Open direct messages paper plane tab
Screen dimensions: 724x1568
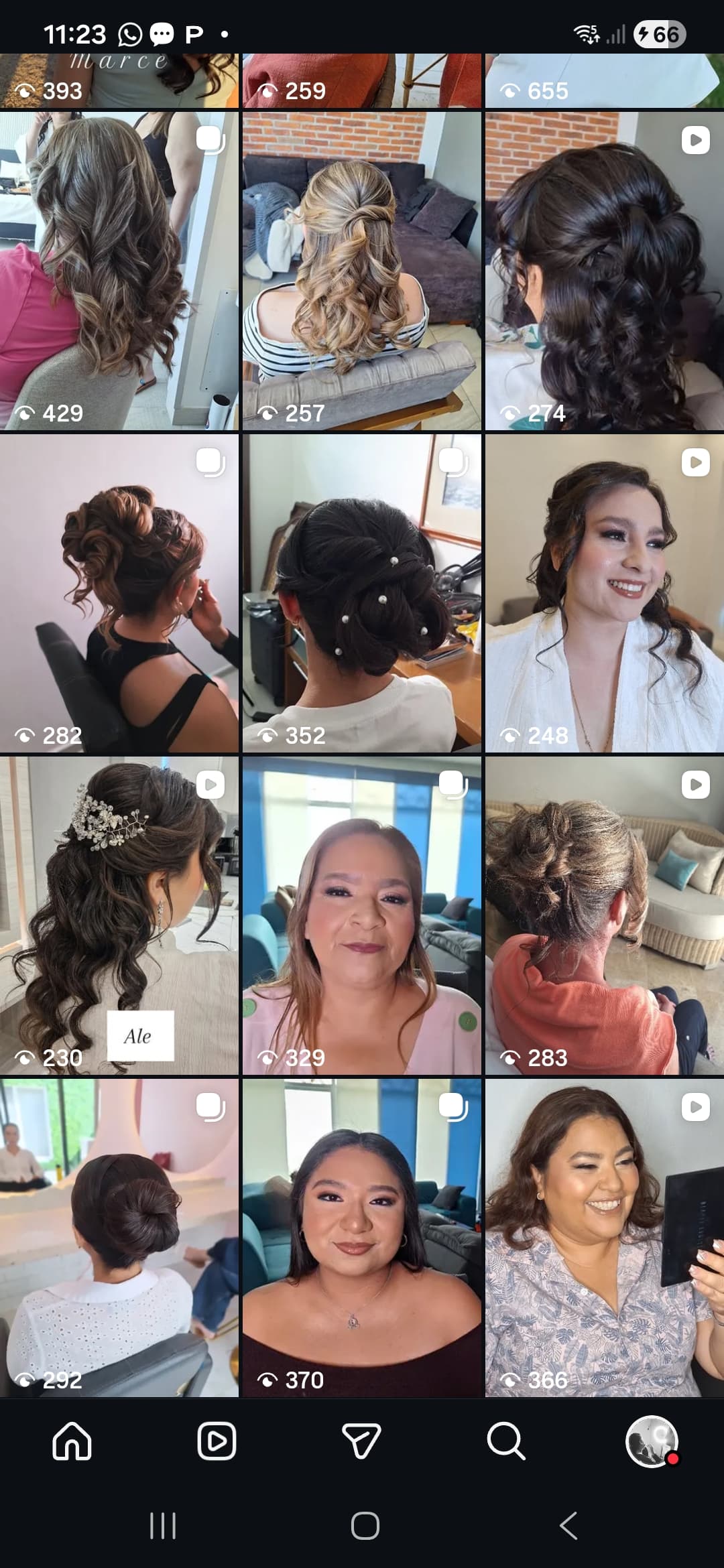[362, 1441]
